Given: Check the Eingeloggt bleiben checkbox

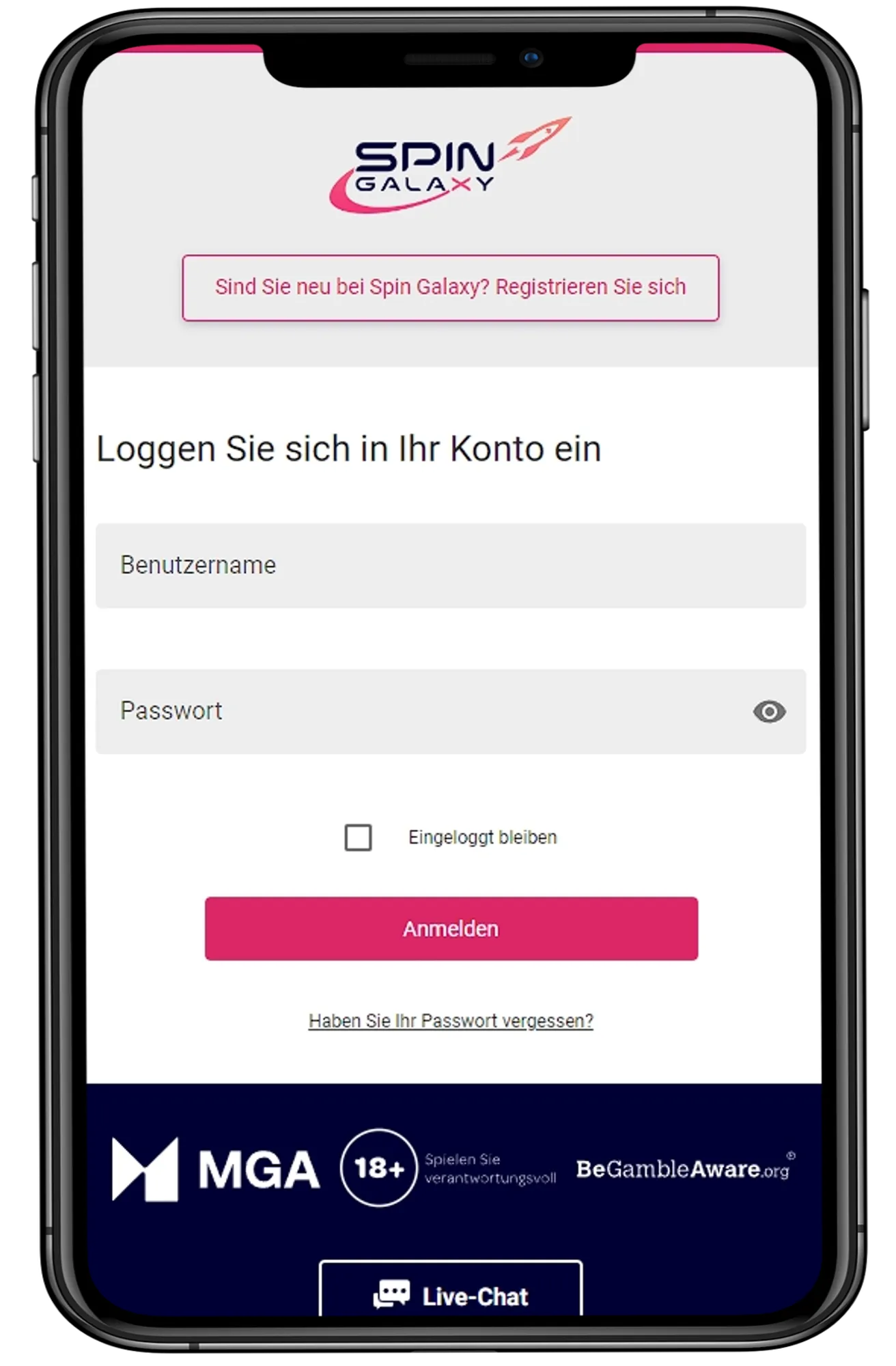Looking at the screenshot, I should coord(358,837).
